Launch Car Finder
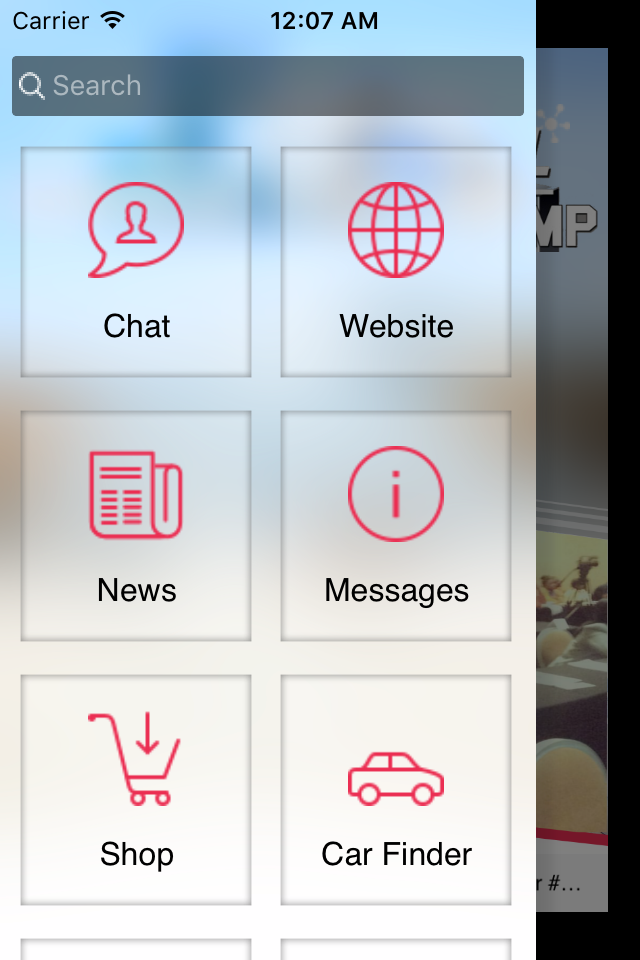Screen dimensions: 640x960 (396, 790)
